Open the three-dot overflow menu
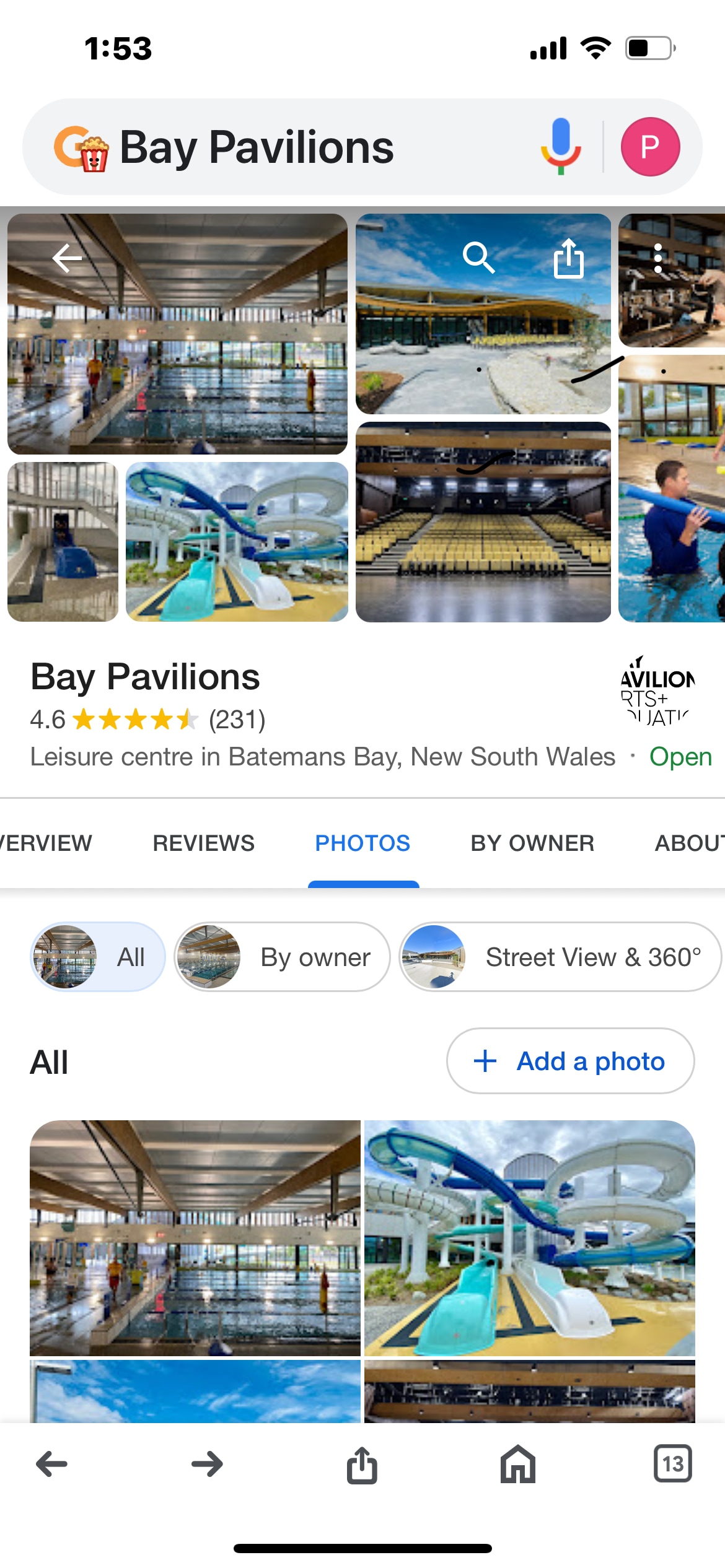This screenshot has width=725, height=1568. pos(658,258)
